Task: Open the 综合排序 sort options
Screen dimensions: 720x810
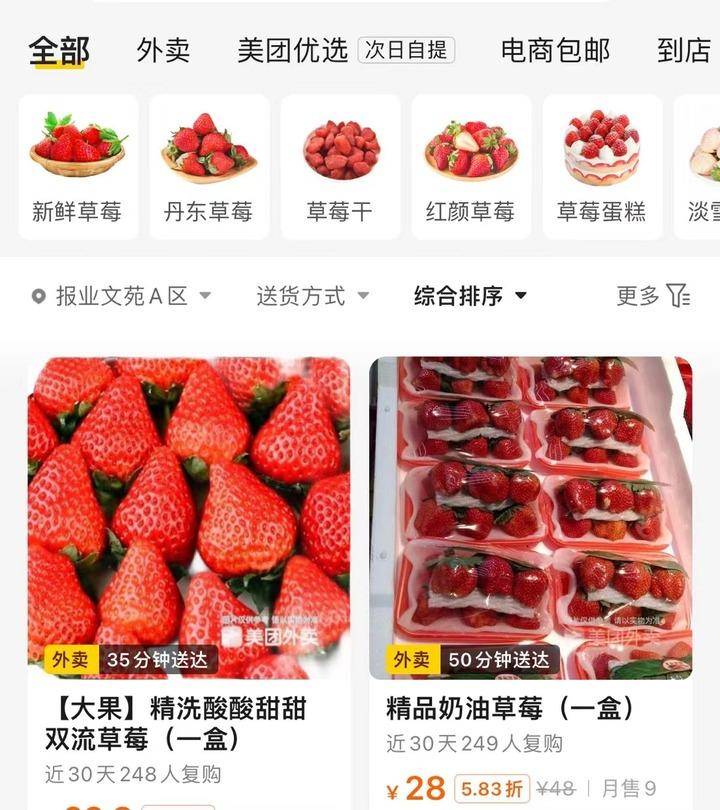Action: [470, 296]
